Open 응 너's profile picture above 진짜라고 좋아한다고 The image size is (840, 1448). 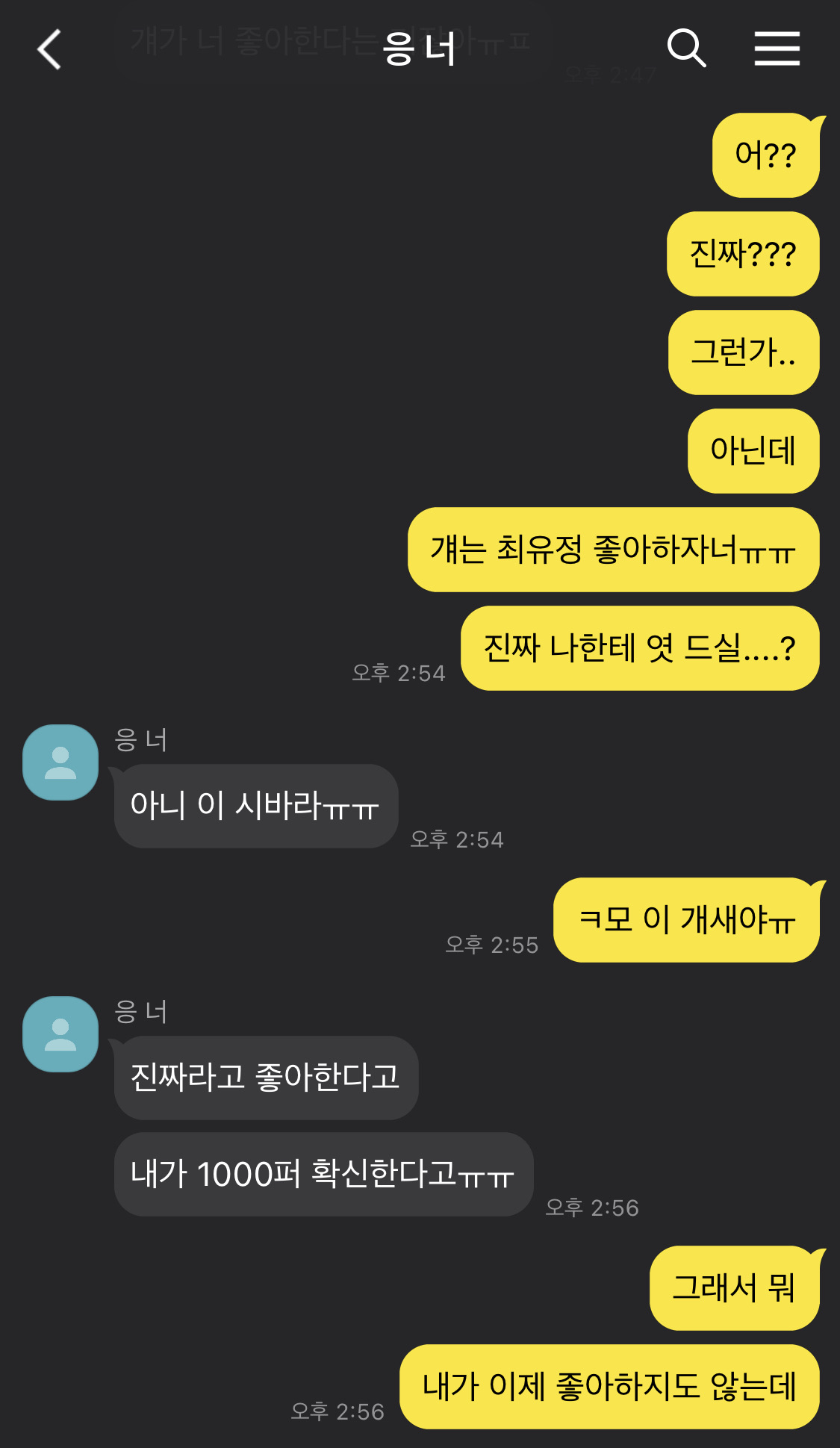[60, 1034]
